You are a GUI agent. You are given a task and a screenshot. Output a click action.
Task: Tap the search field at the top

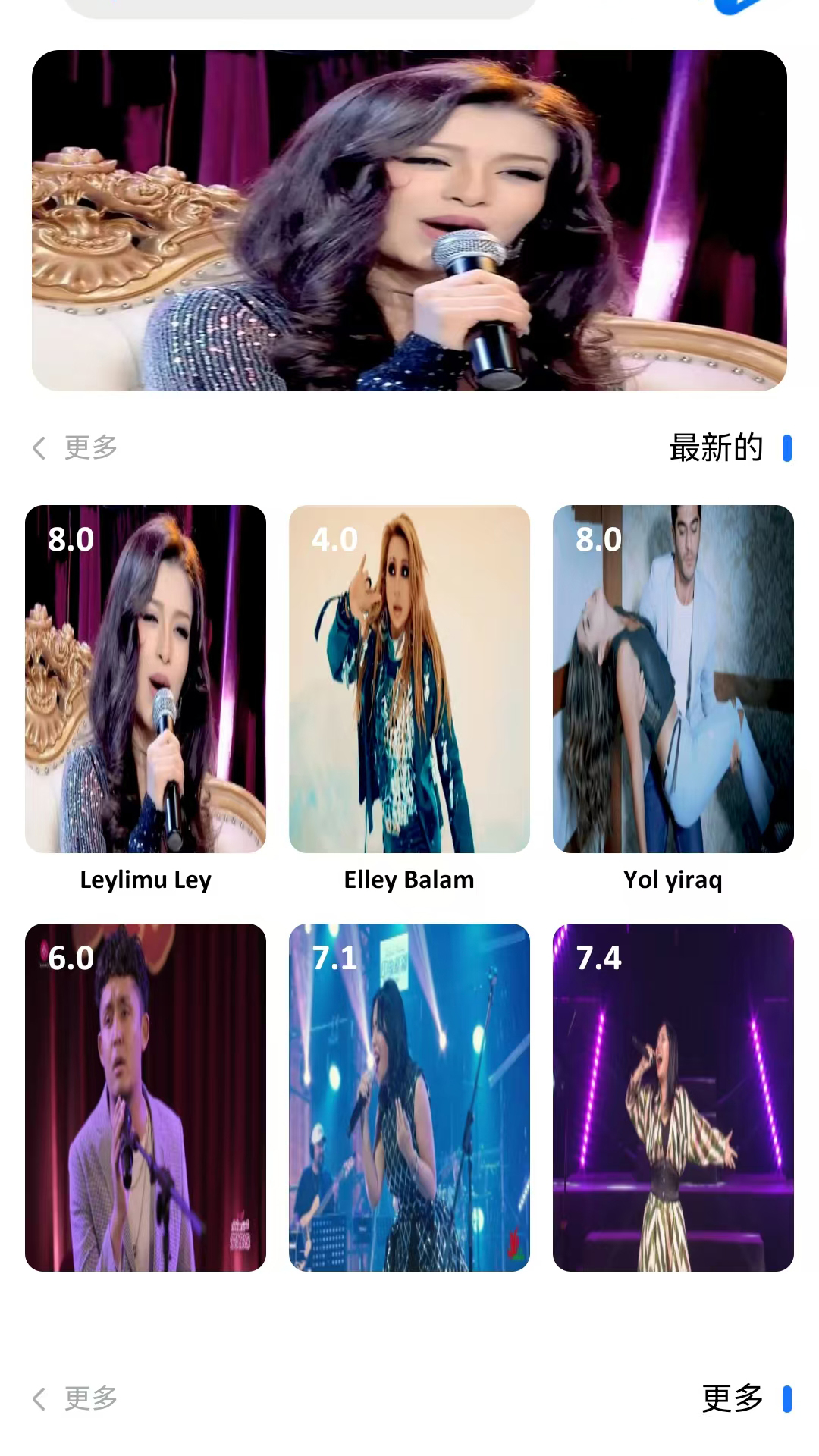(300, 8)
